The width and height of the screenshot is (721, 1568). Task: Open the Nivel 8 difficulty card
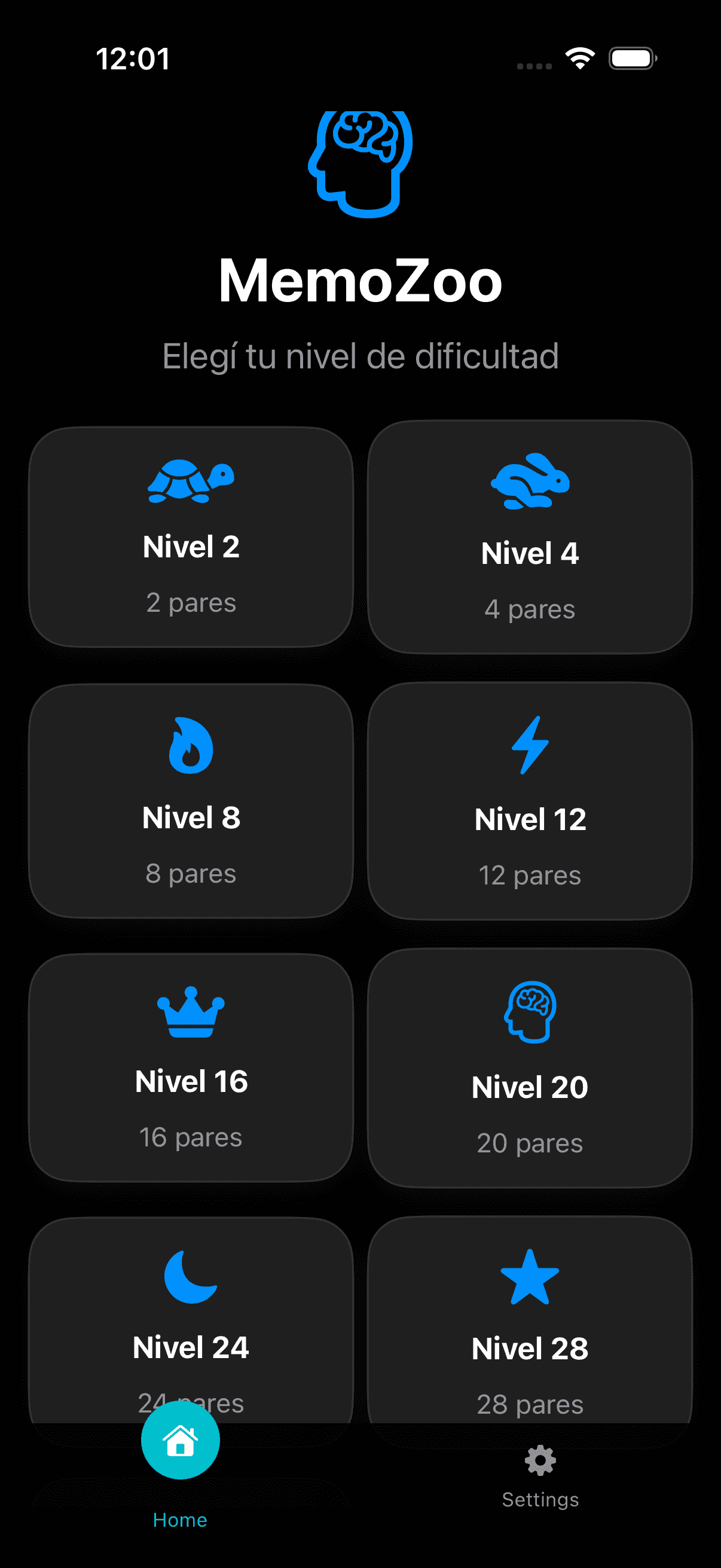[x=191, y=800]
